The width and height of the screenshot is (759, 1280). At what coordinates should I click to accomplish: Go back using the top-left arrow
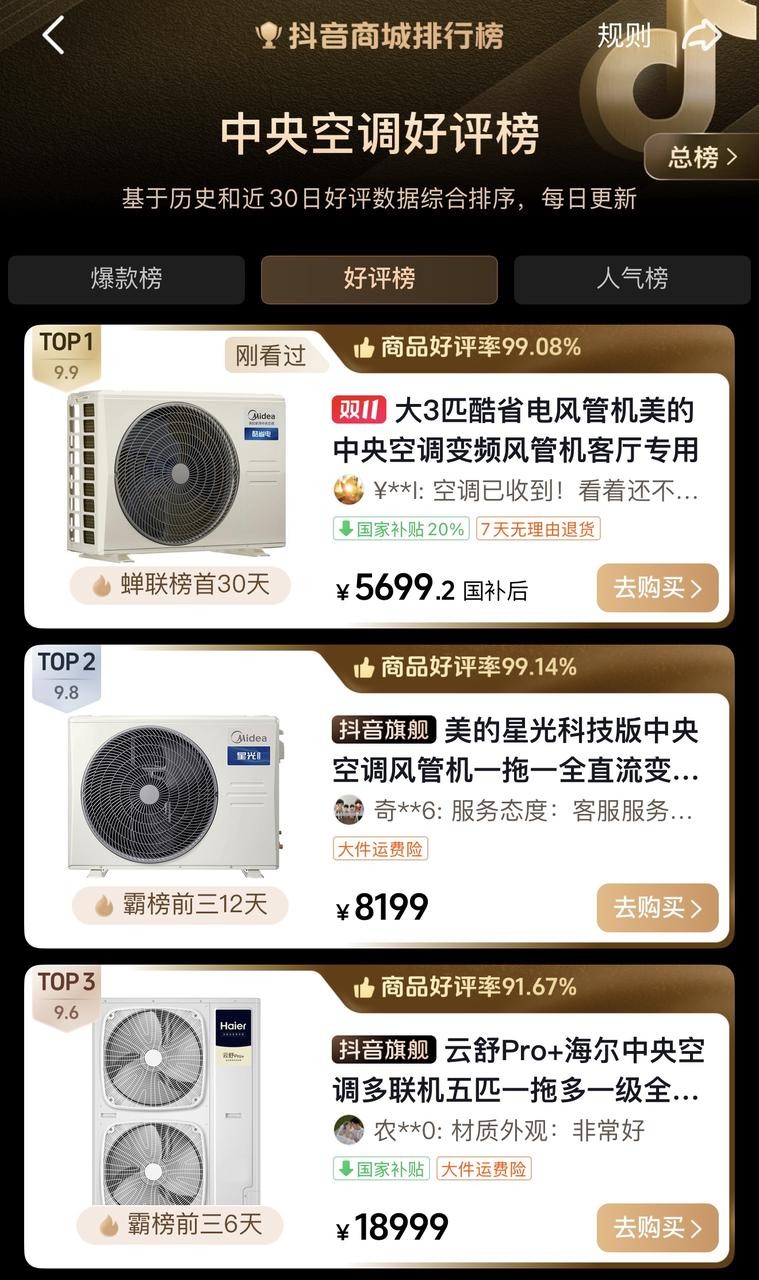click(53, 36)
